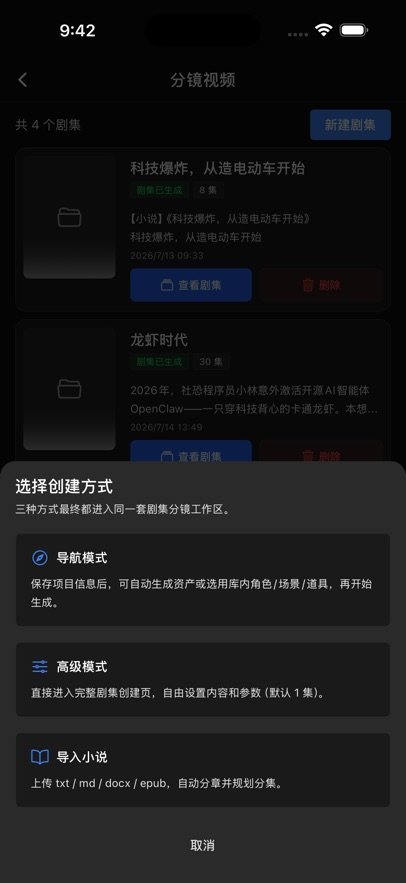Pick 导入小说 to upload a novel
Screen dimensions: 406x883
point(203,770)
